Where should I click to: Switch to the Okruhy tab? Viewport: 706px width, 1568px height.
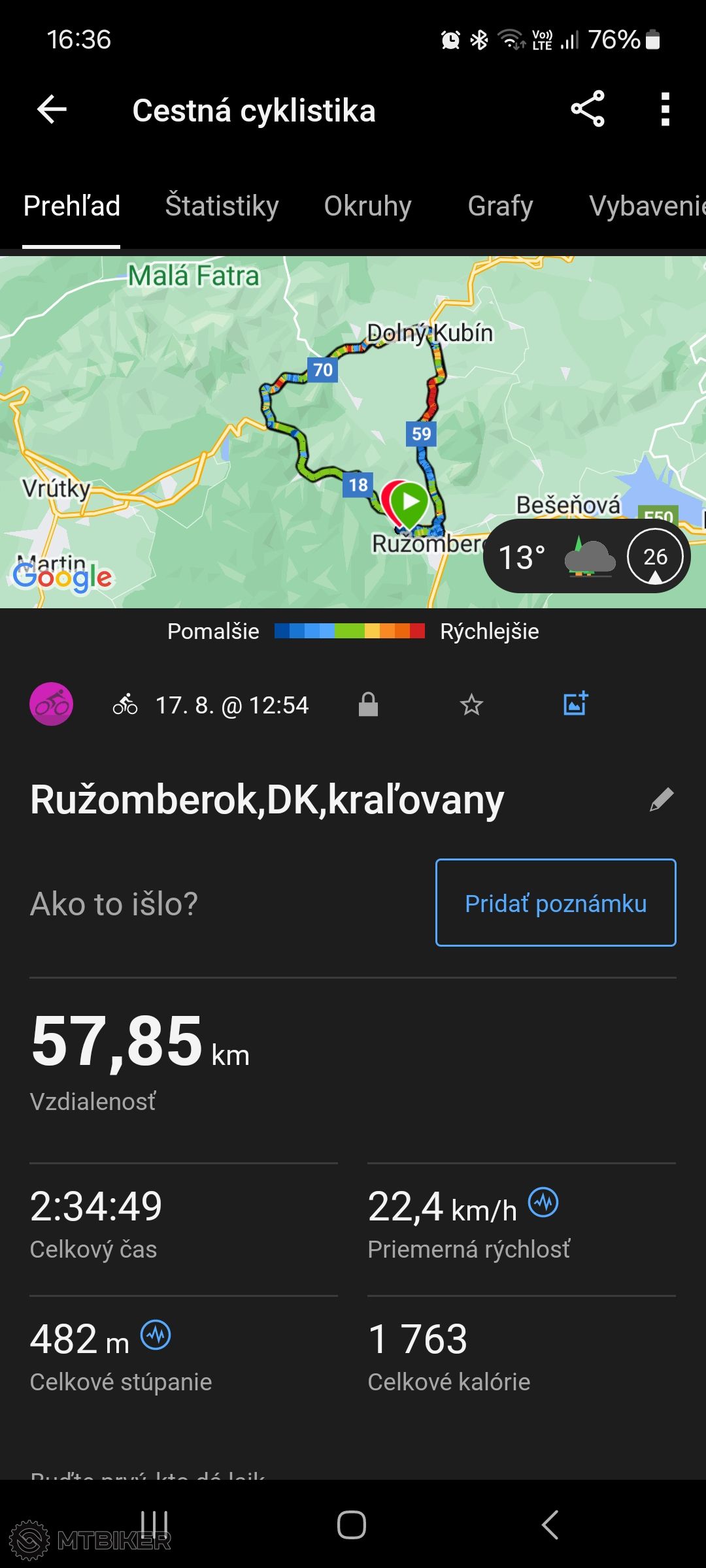click(x=367, y=206)
